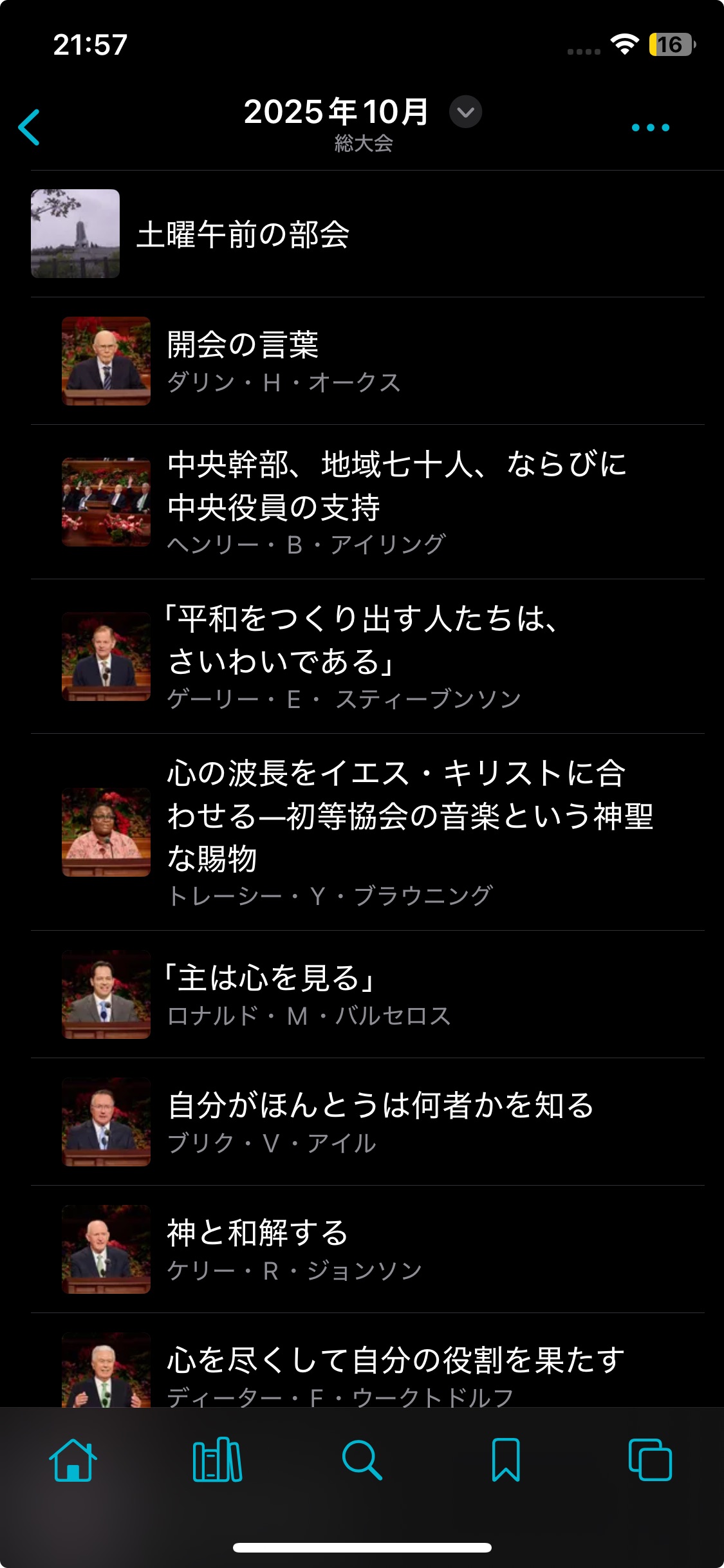Switch to the Home tab
The height and width of the screenshot is (1568, 724).
(x=73, y=1460)
